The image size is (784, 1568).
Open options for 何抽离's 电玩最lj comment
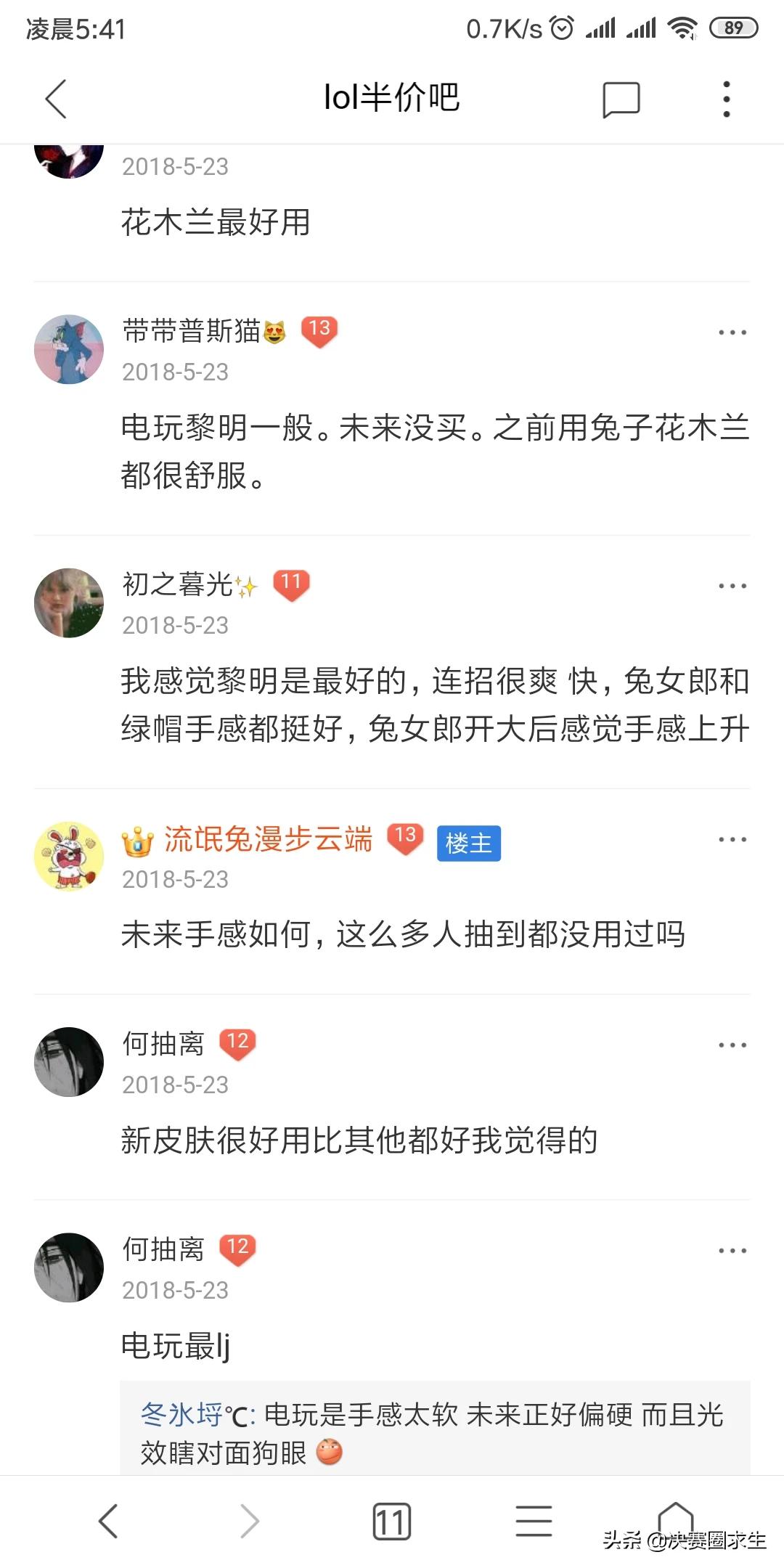[732, 1251]
